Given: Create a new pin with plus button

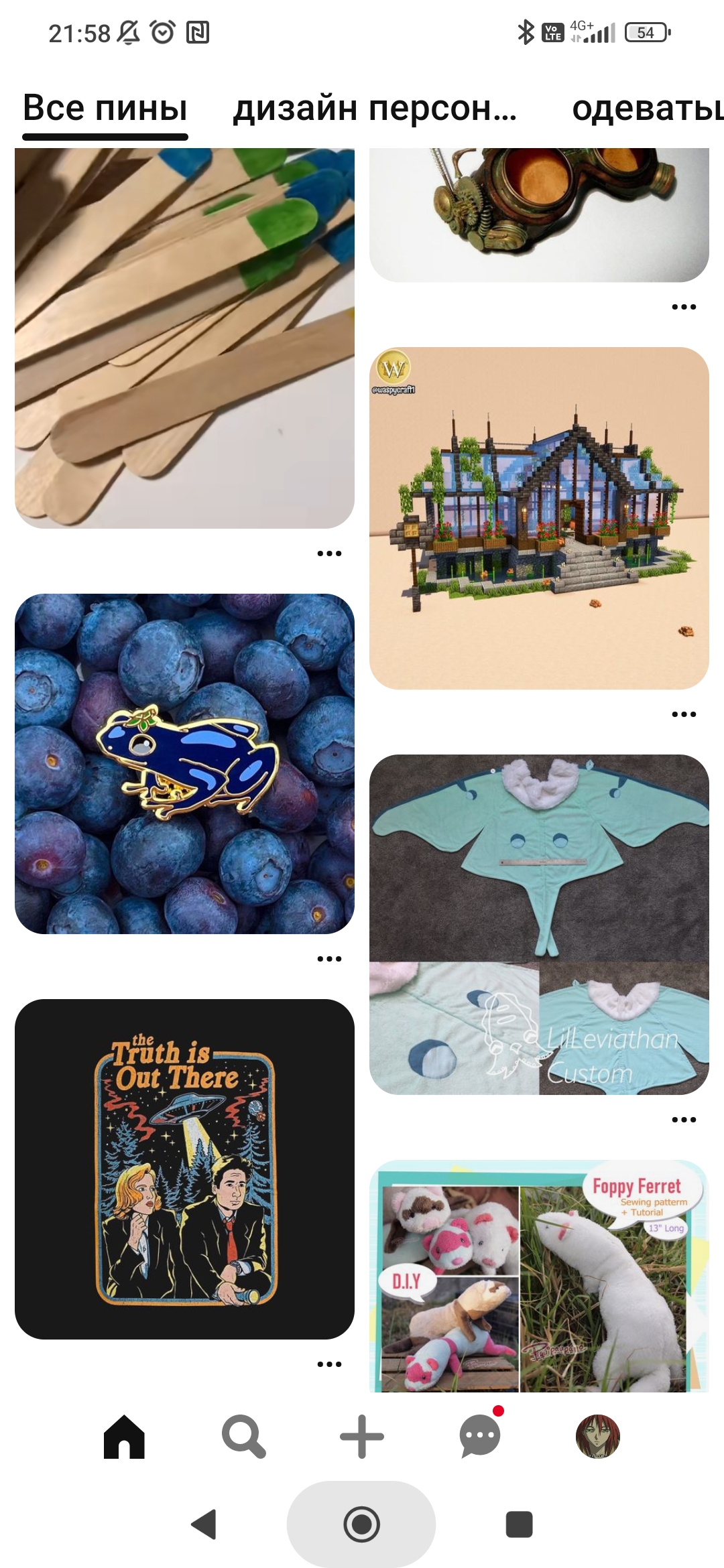Looking at the screenshot, I should coord(362,1437).
